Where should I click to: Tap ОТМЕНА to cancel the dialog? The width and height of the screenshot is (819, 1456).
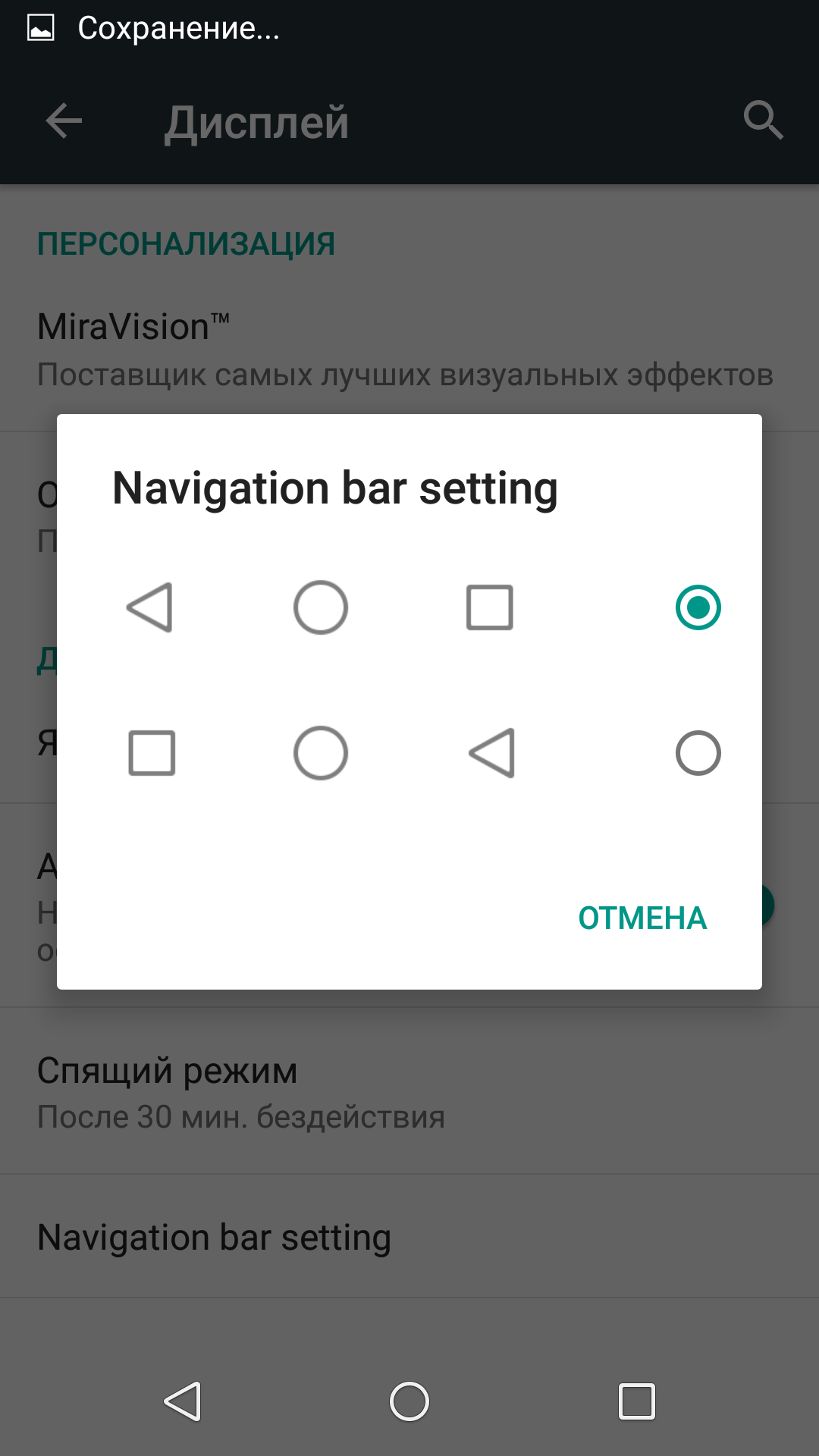click(642, 918)
